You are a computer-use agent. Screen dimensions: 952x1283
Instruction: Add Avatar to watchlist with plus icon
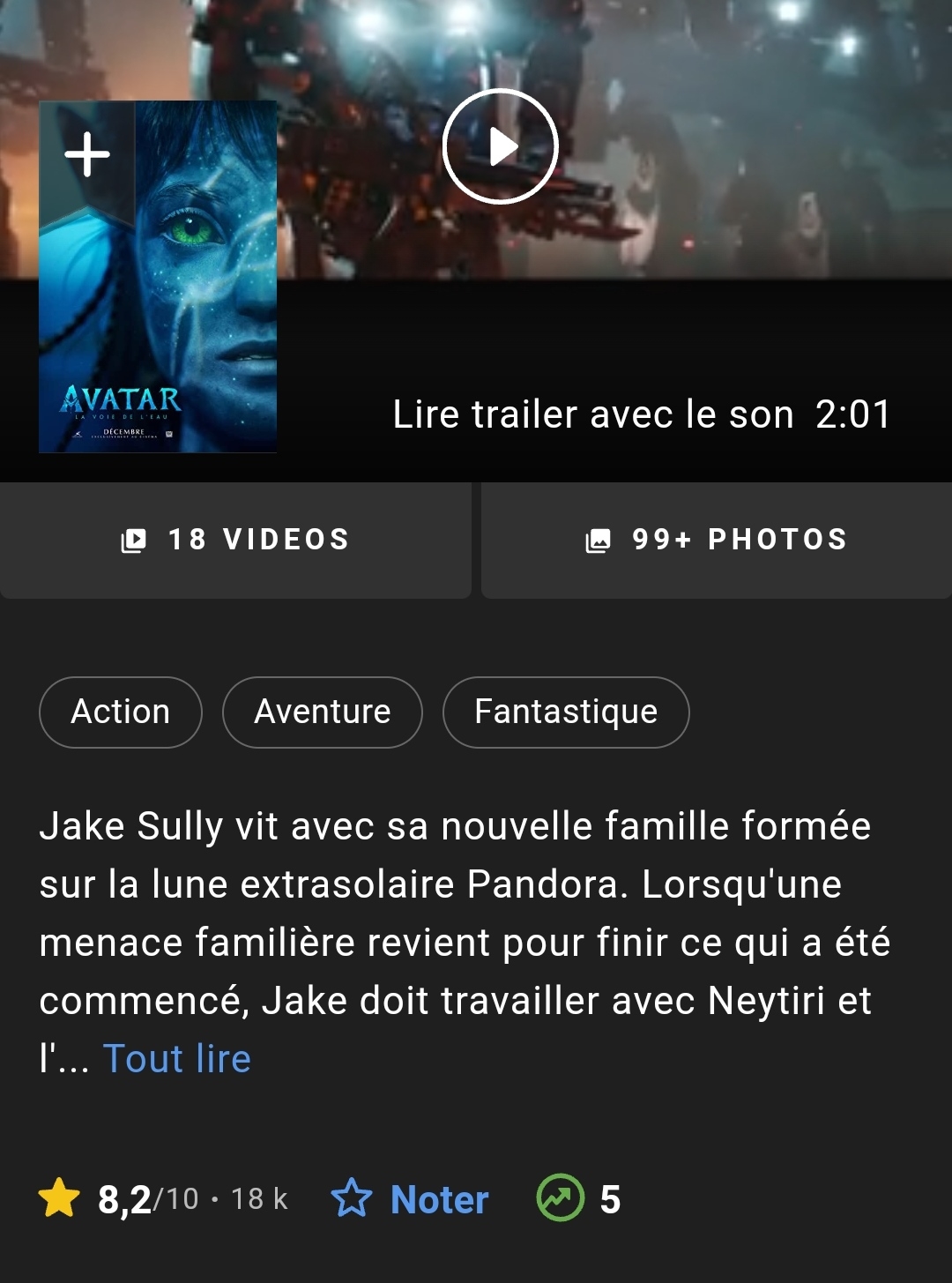point(87,154)
